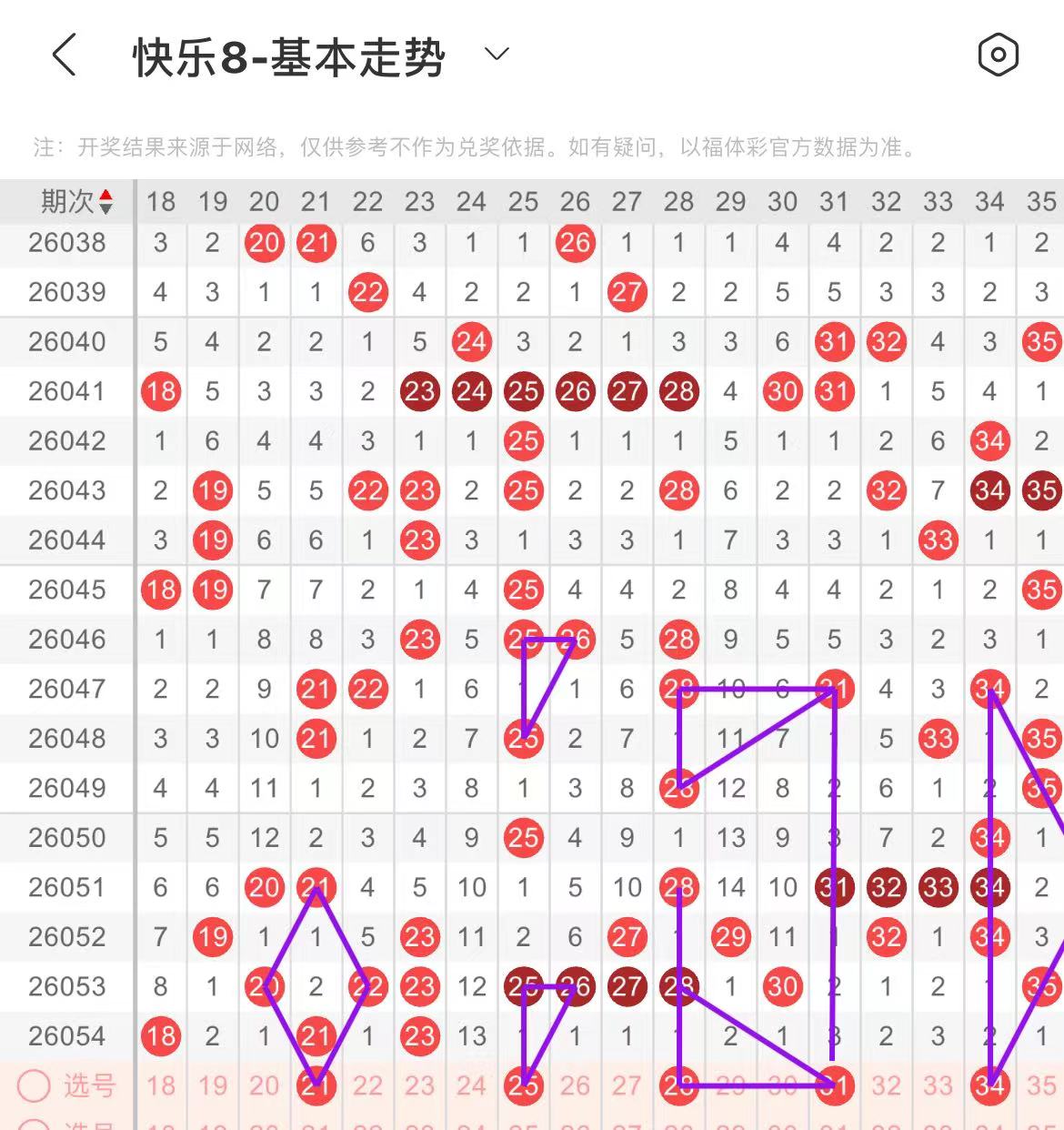The image size is (1064, 1130).
Task: Select number 27 in the 选号 row
Action: [627, 1085]
